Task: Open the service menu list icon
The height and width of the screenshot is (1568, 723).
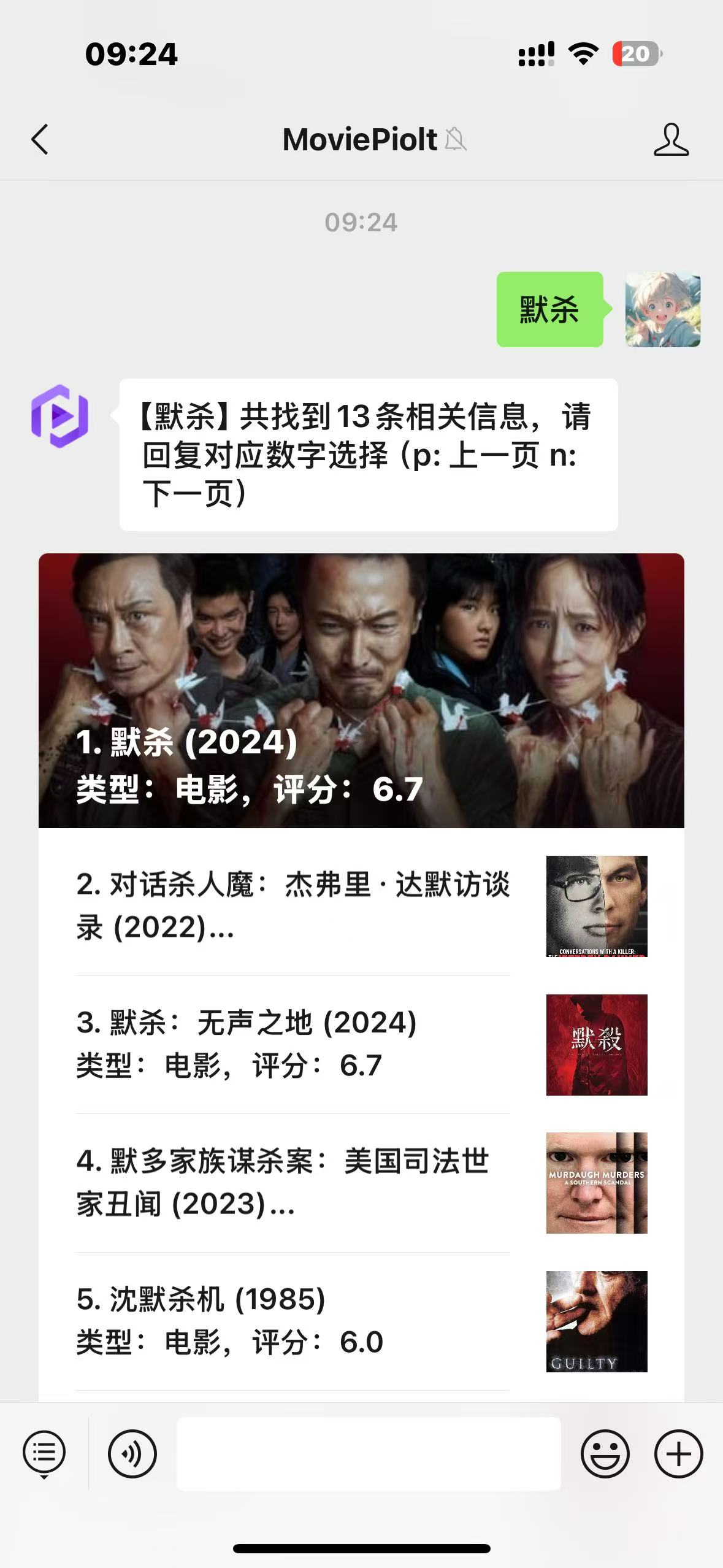Action: click(x=44, y=1453)
